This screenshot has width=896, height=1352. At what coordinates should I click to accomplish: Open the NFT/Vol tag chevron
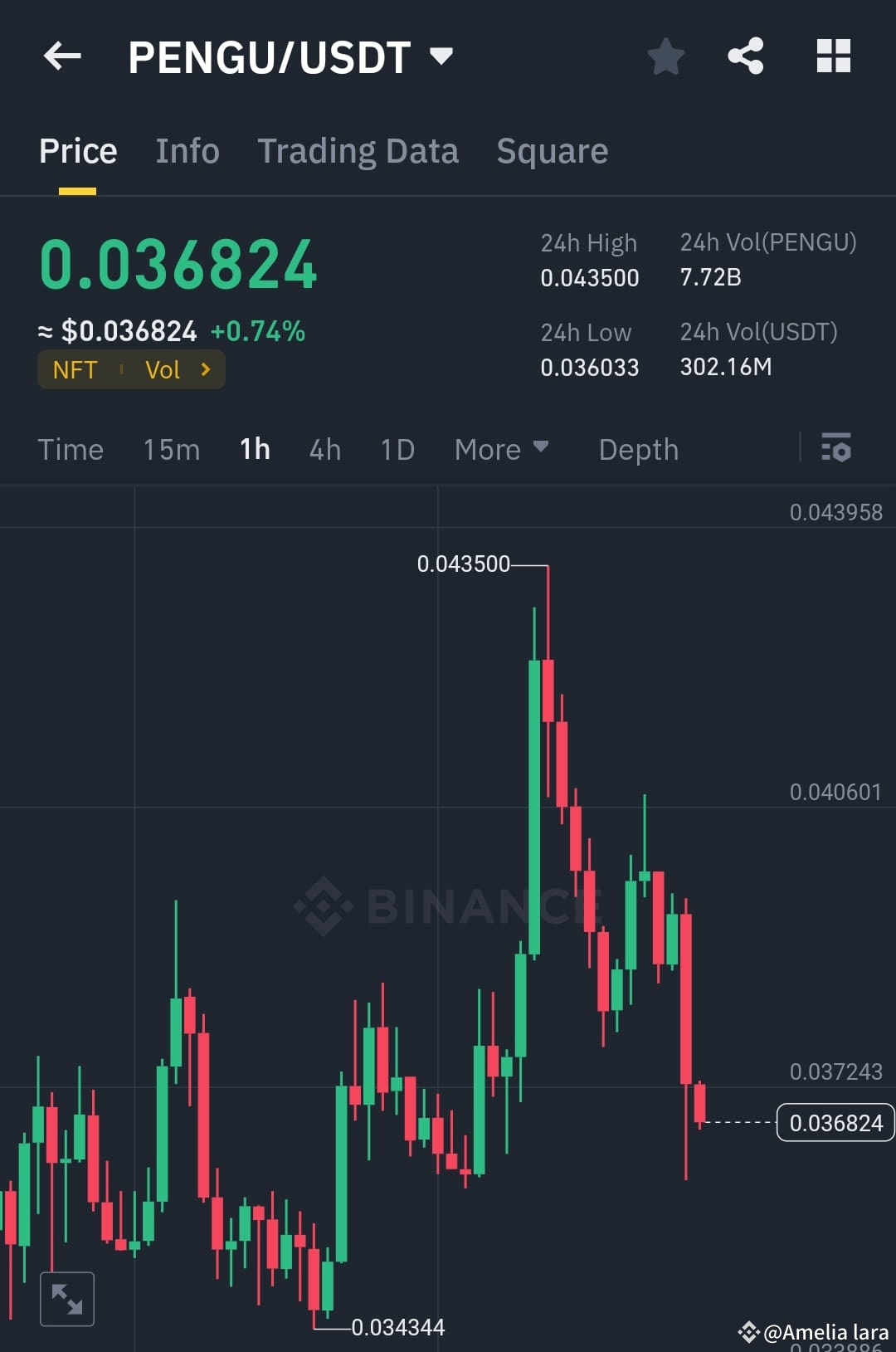pyautogui.click(x=205, y=370)
